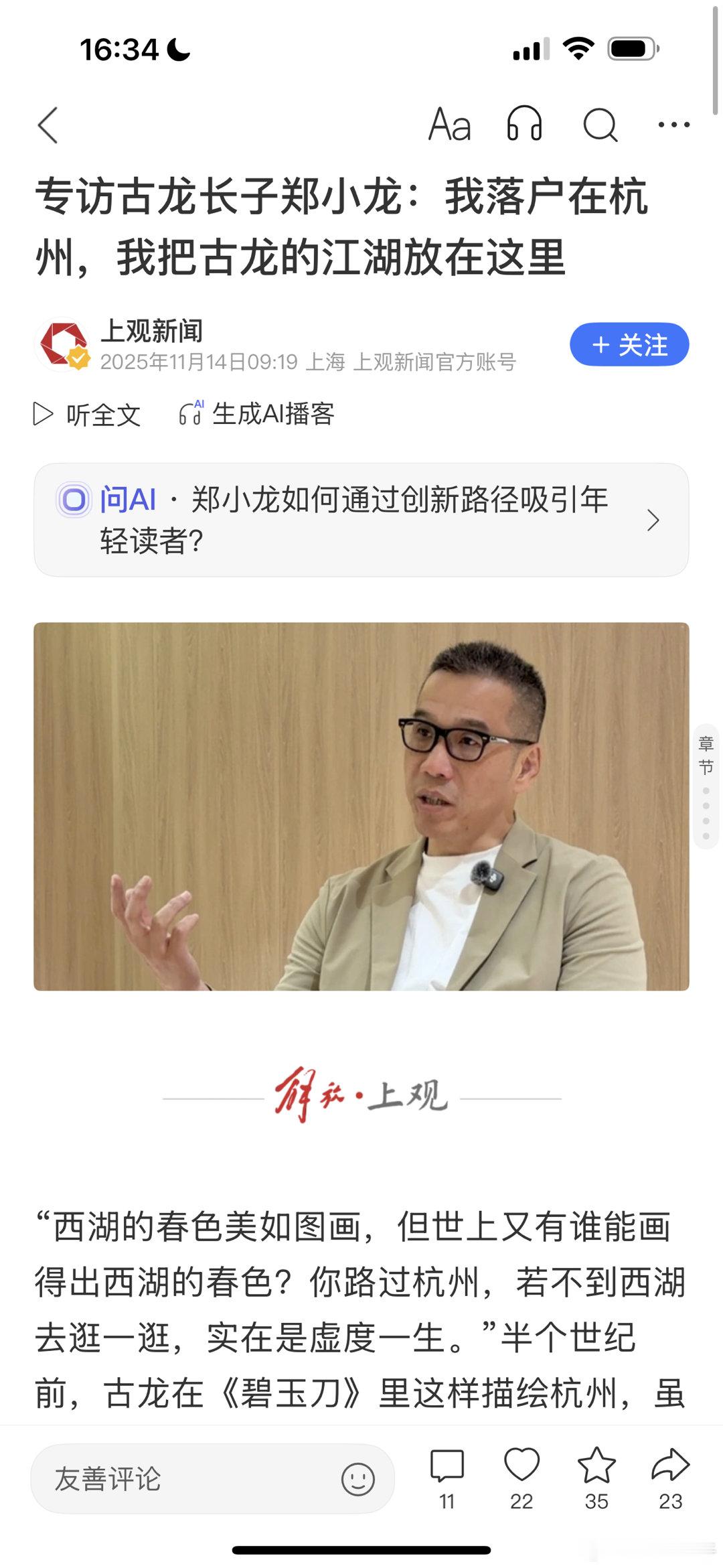Tap the verified badge on publisher avatar
This screenshot has width=723, height=1568.
click(x=78, y=357)
